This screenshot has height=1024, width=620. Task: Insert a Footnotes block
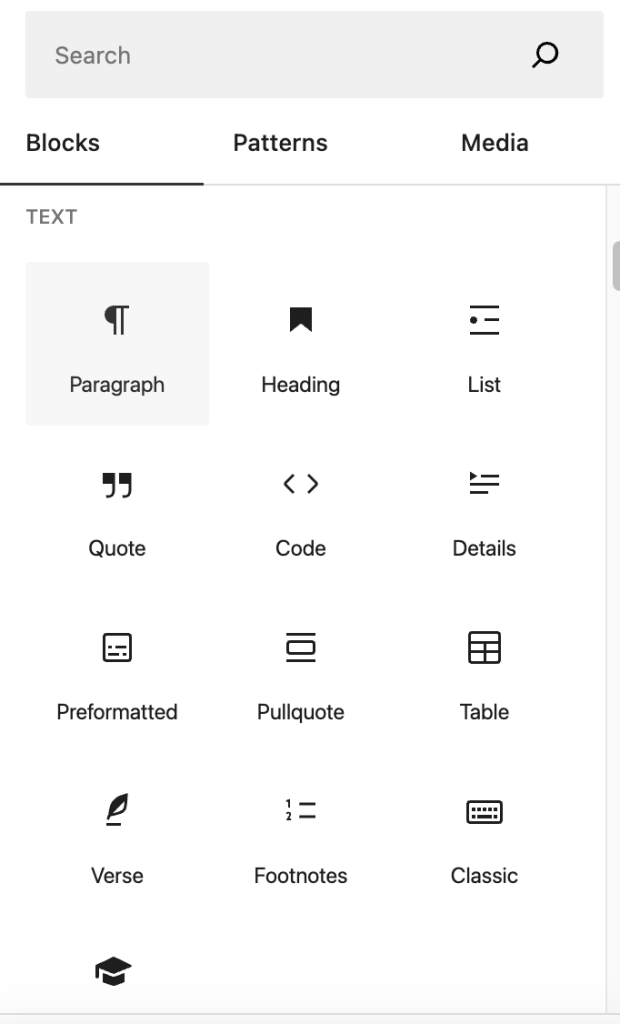(x=300, y=835)
